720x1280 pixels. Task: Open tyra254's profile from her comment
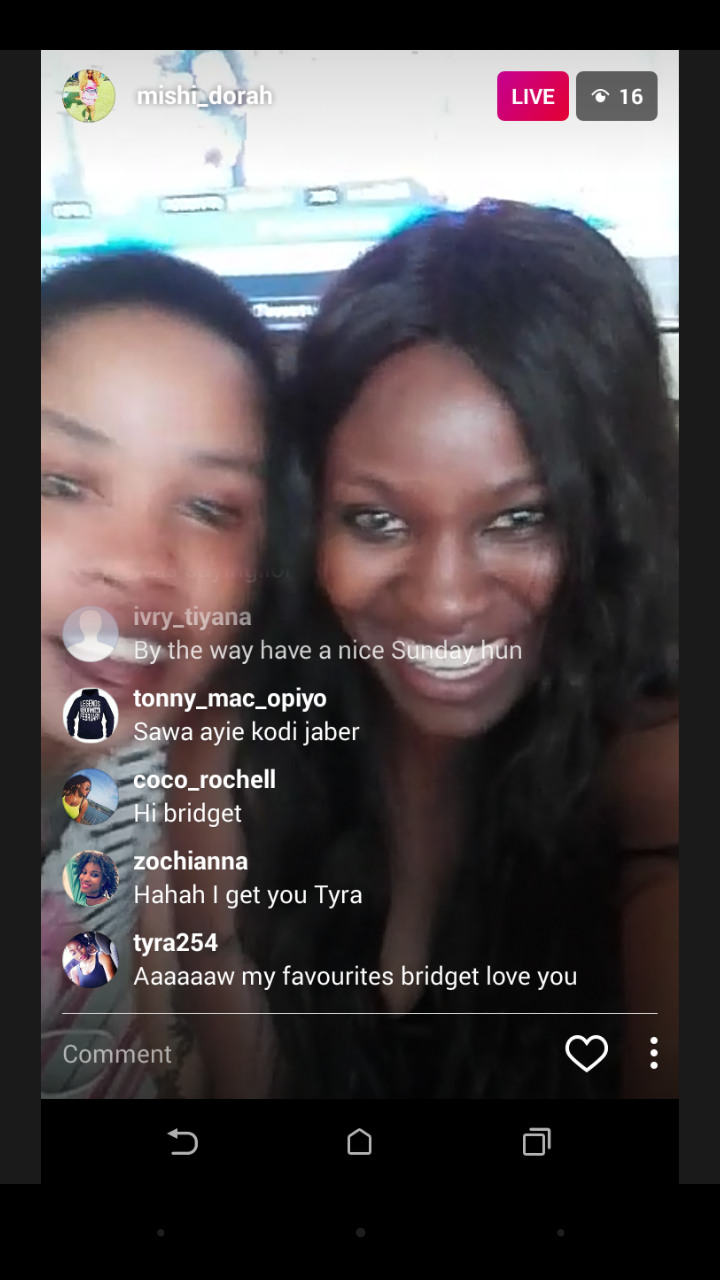point(175,942)
